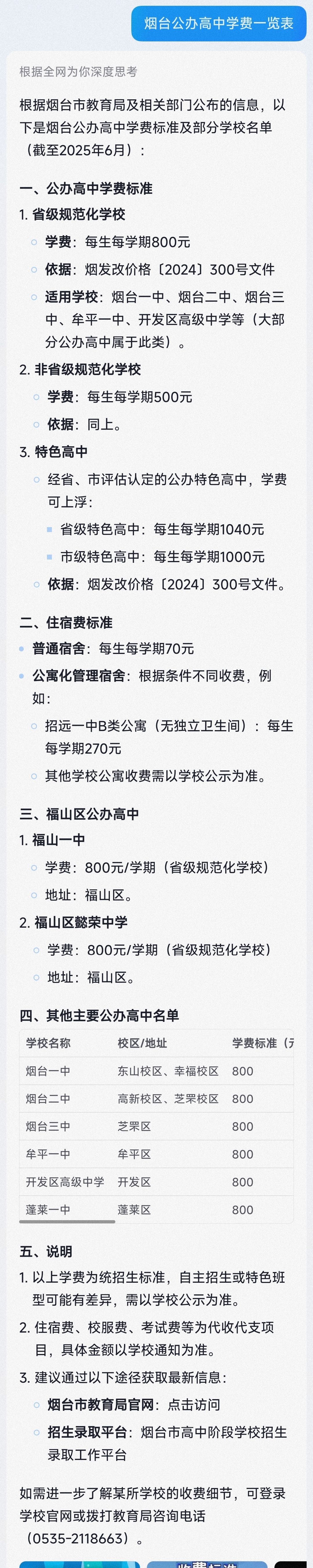Open the first blue source image card

coord(79,1564)
